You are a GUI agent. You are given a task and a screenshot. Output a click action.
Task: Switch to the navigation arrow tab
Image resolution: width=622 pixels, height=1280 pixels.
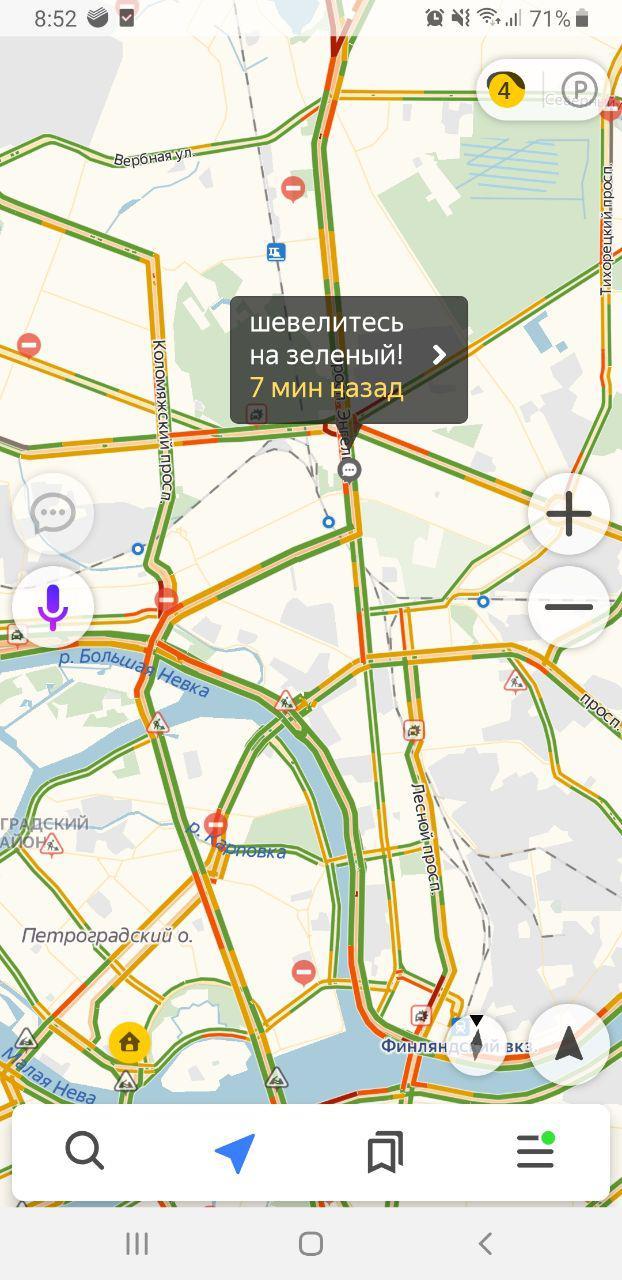(235, 1152)
